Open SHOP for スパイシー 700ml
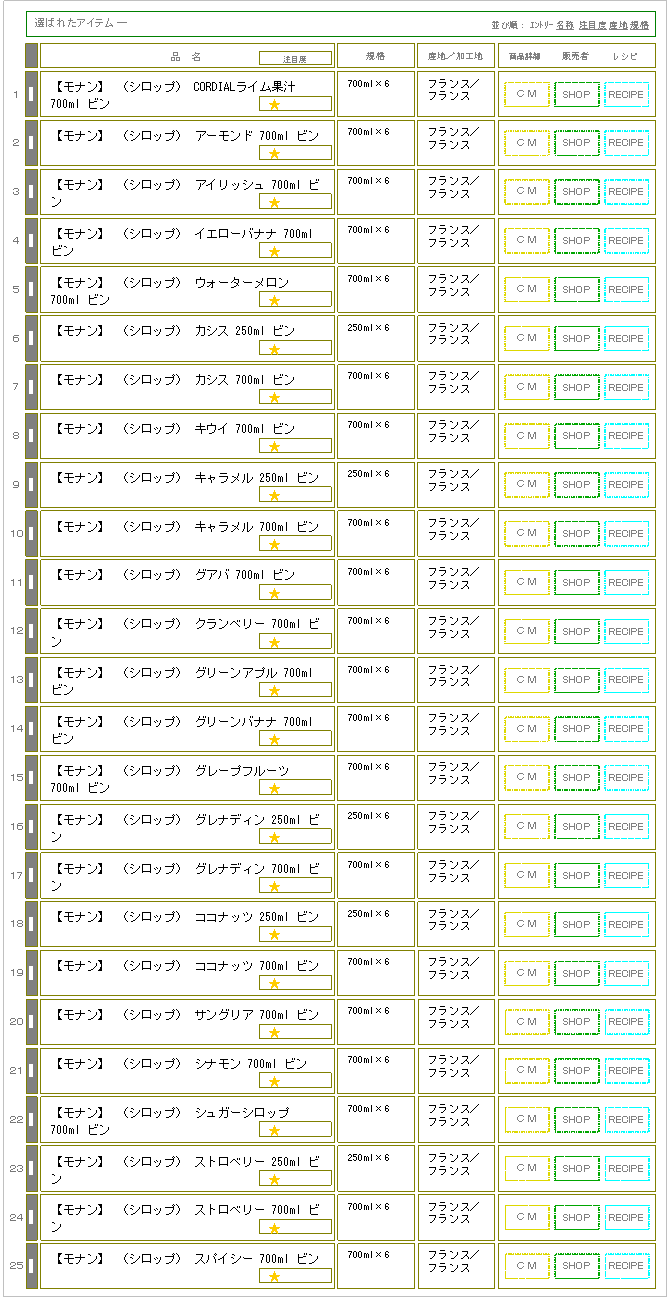The image size is (668, 1298). 576,1266
